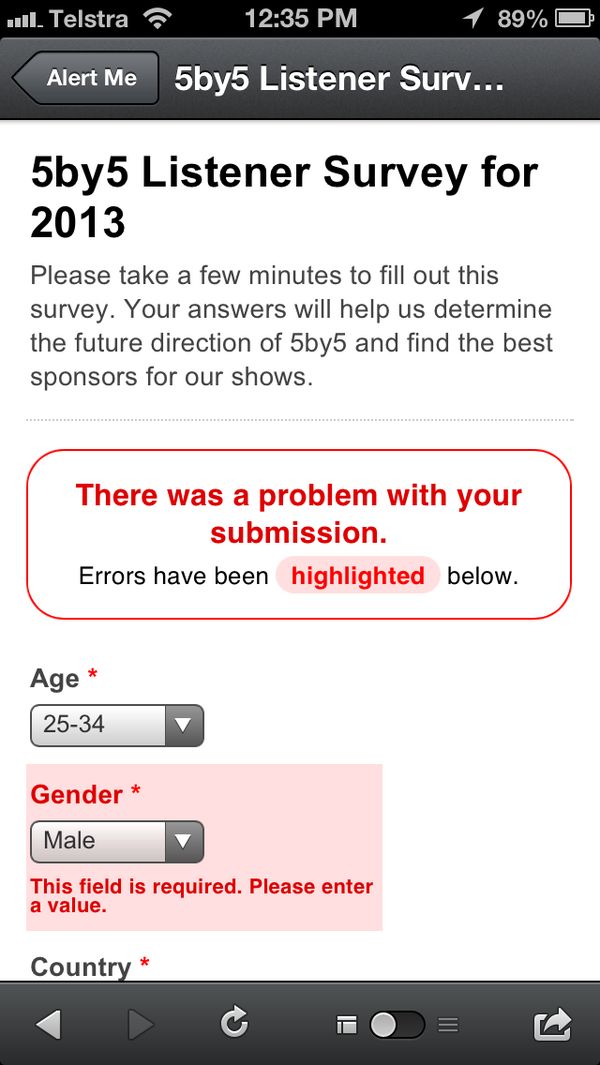Open the share action menu

point(552,1023)
